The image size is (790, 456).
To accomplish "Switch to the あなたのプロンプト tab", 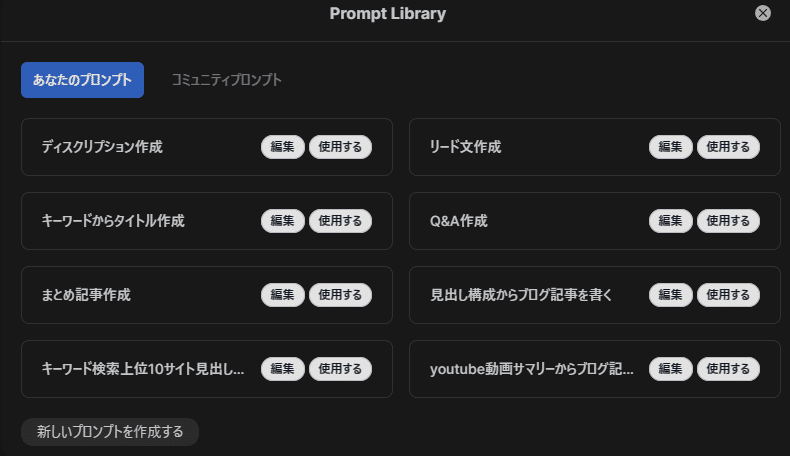I will tap(82, 80).
